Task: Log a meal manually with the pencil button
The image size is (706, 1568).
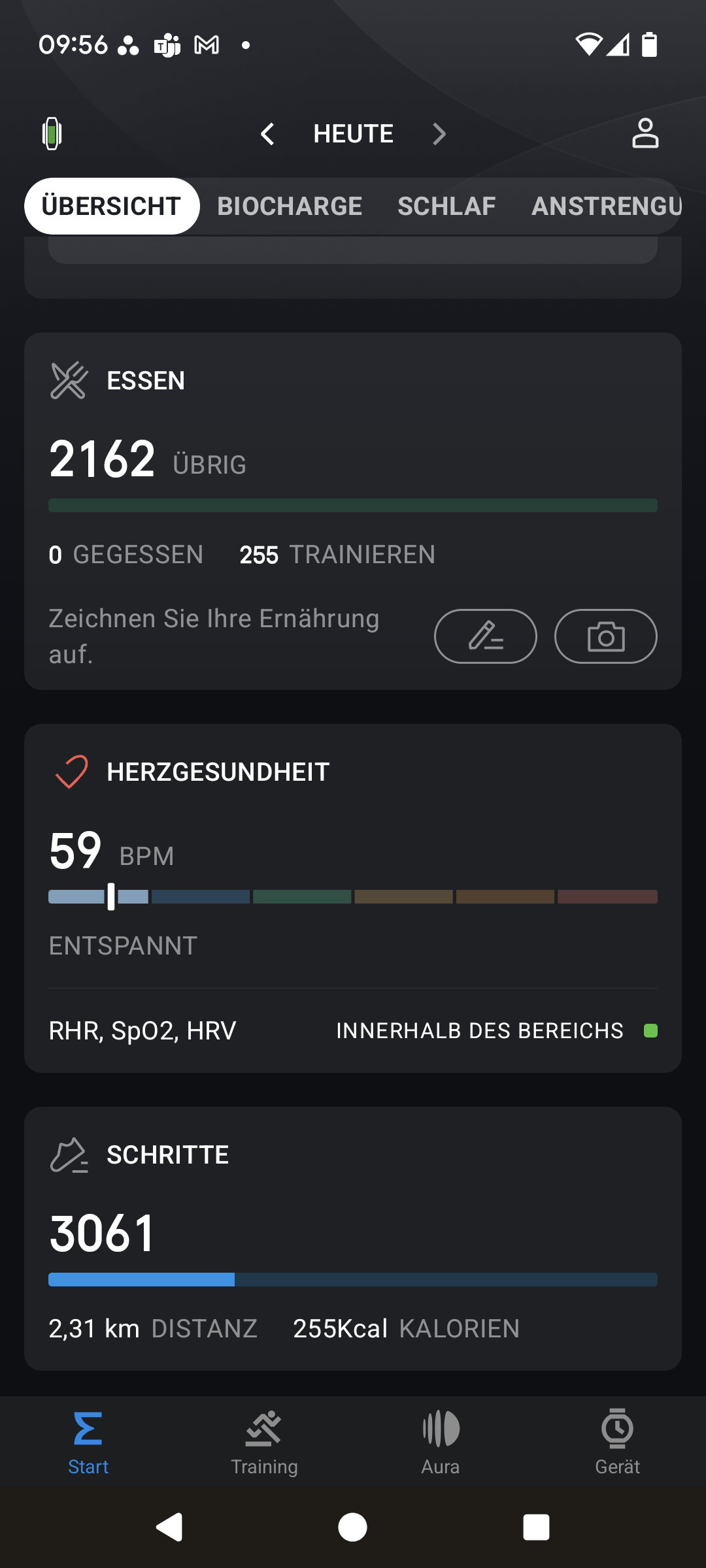Action: (485, 636)
